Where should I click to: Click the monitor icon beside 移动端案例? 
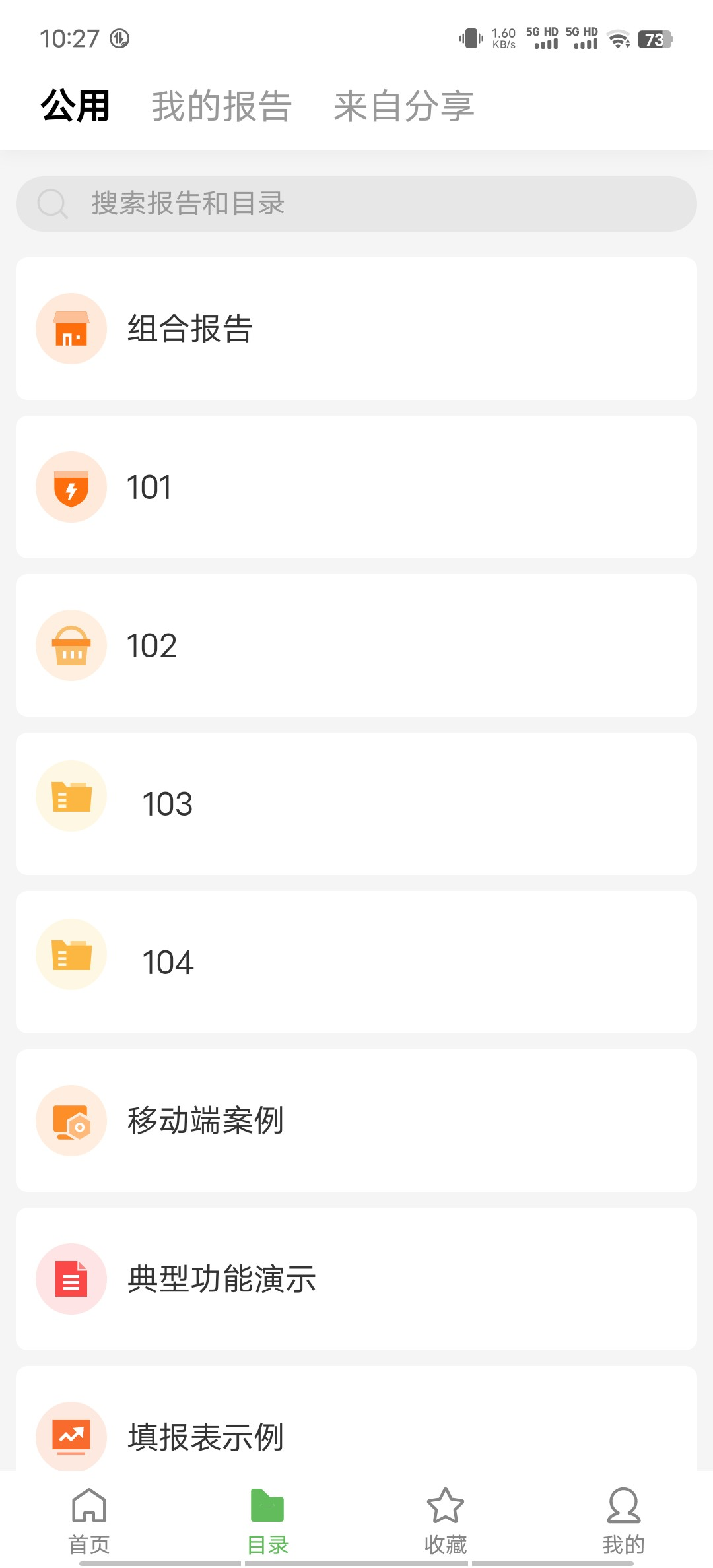pos(71,1120)
